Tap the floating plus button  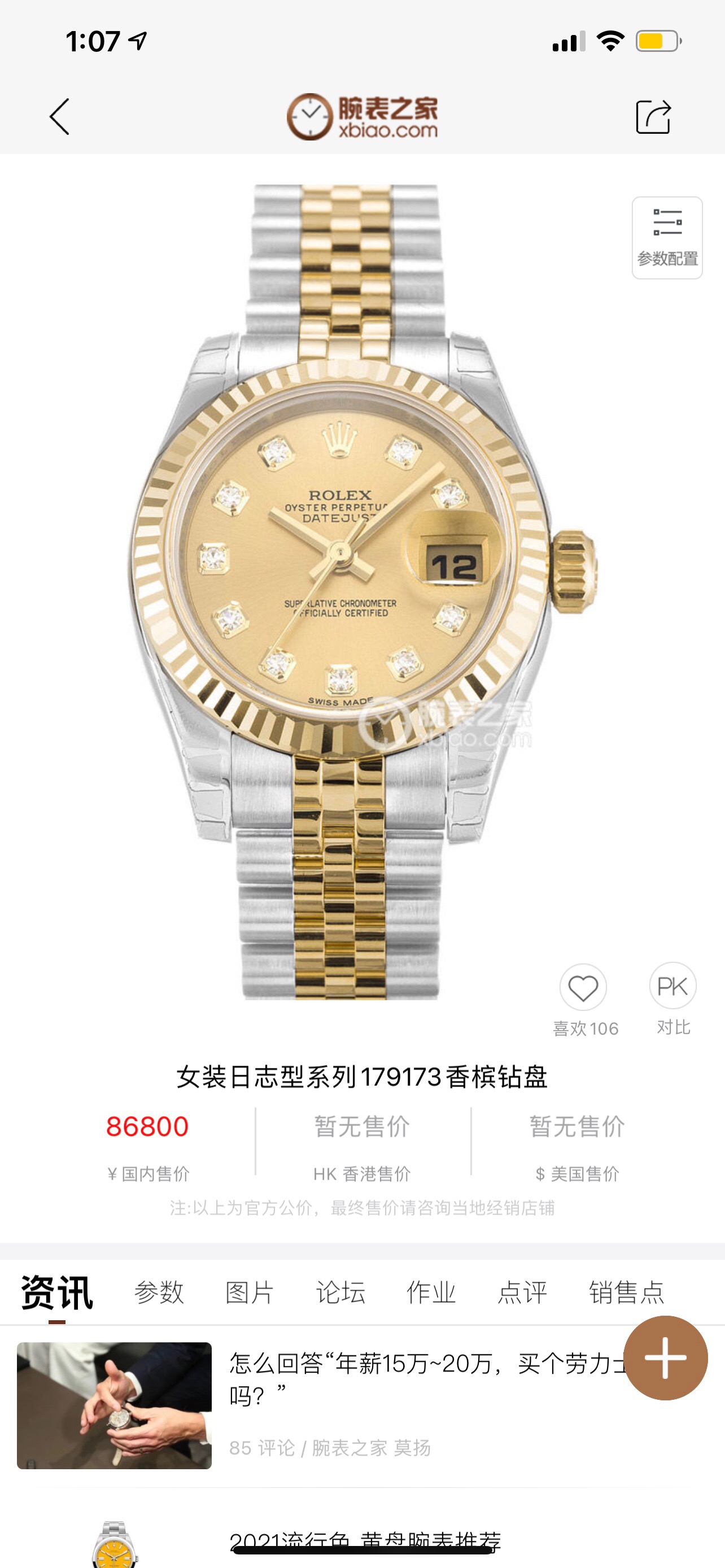[665, 1358]
